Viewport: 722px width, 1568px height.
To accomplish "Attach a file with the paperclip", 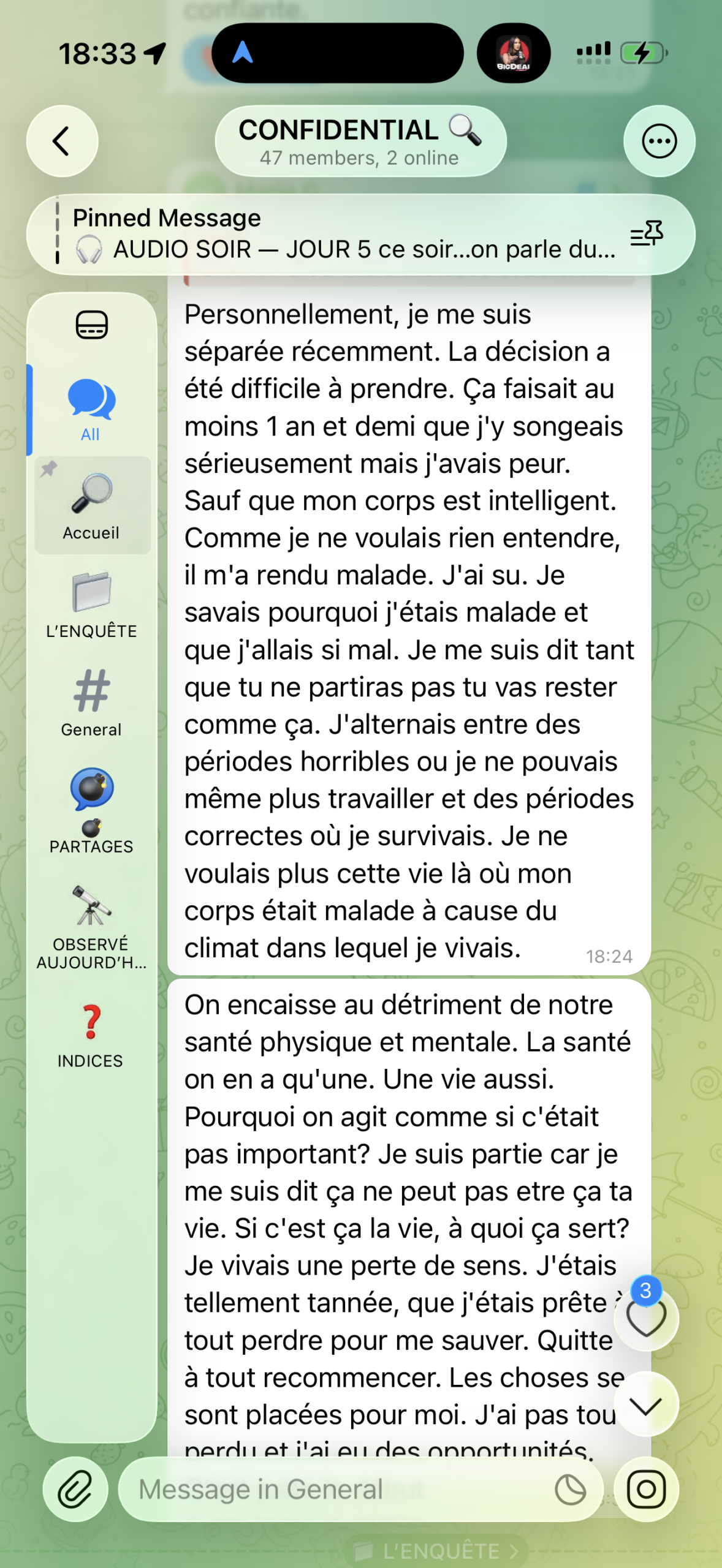I will tap(75, 1489).
